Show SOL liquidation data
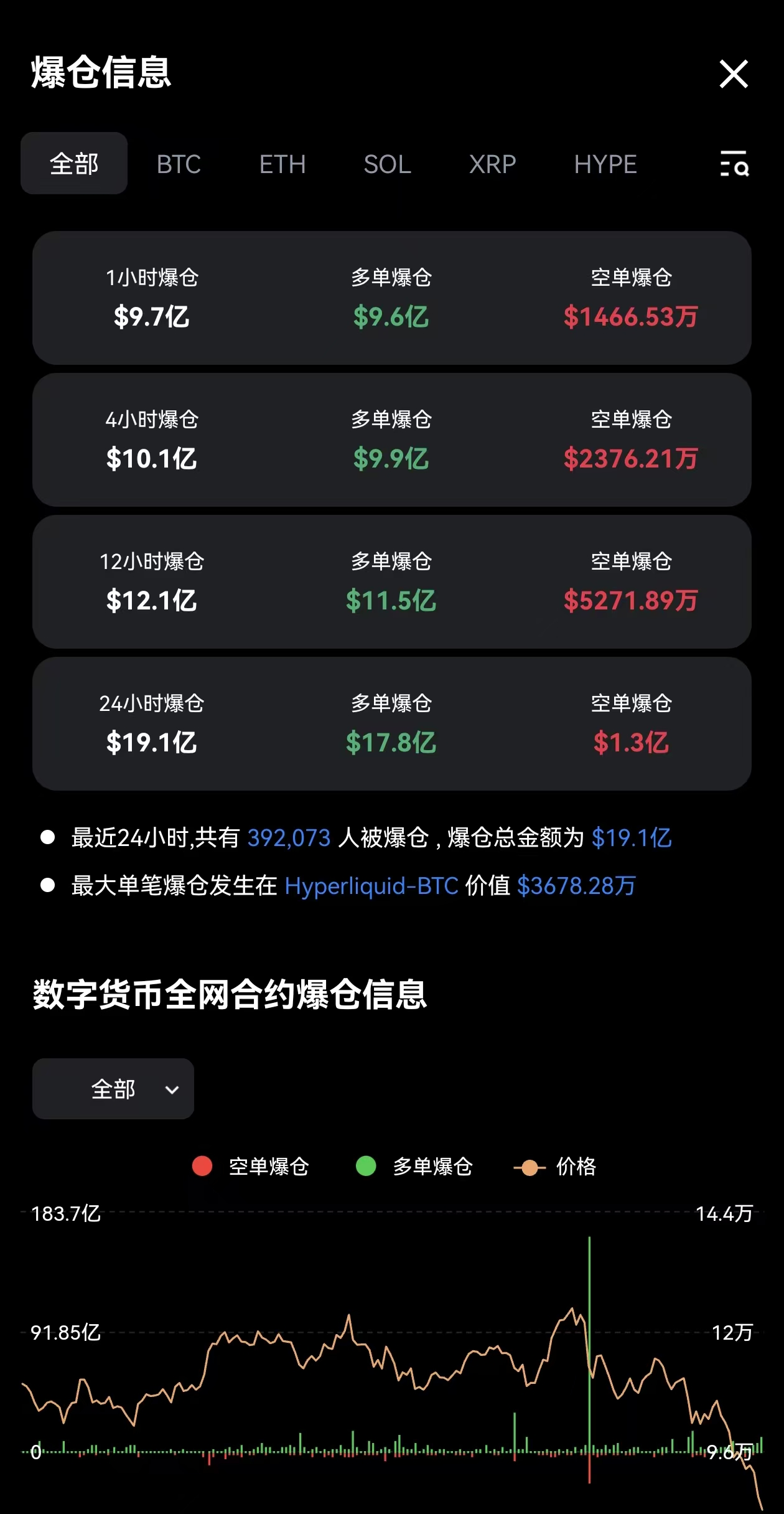The image size is (784, 1514). (x=387, y=164)
